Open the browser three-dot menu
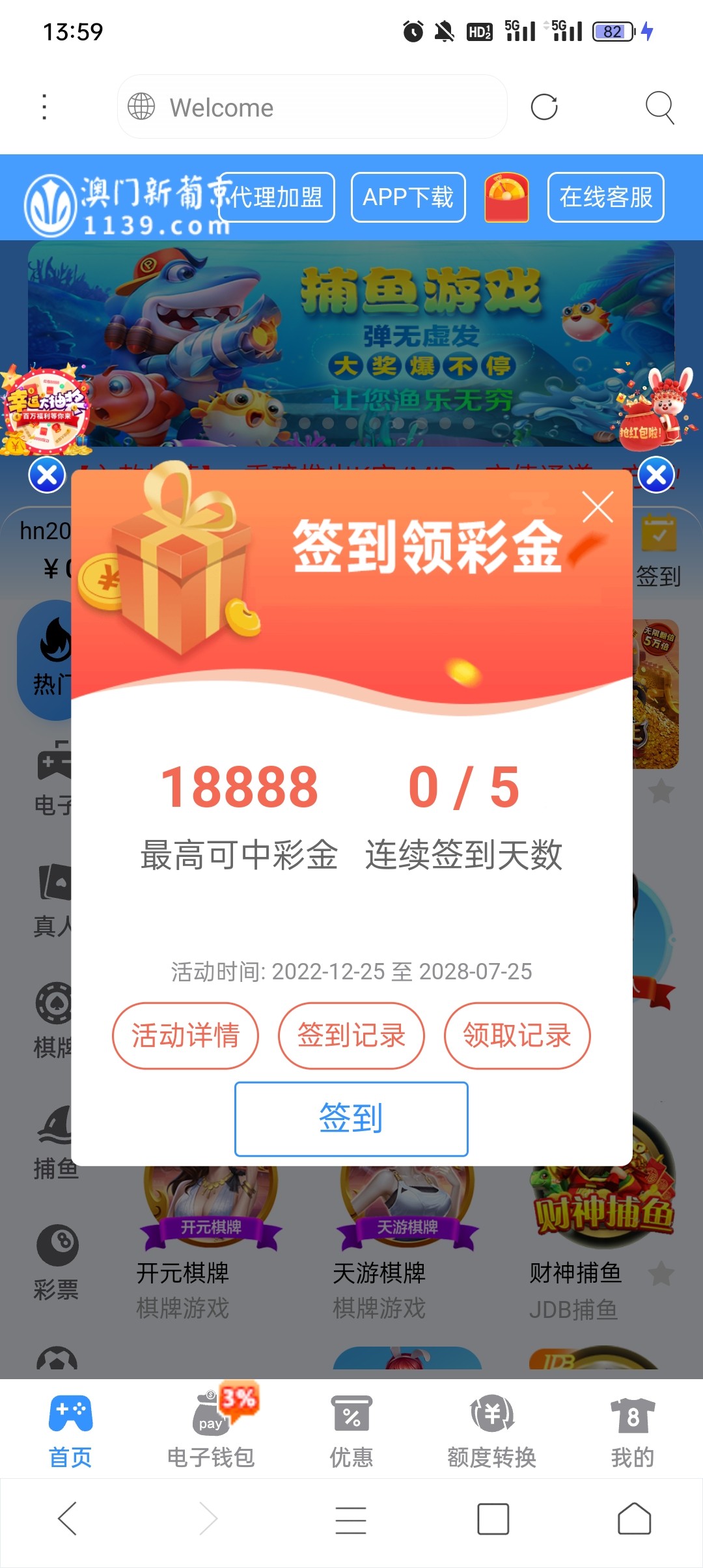The image size is (703, 1568). pyautogui.click(x=44, y=107)
